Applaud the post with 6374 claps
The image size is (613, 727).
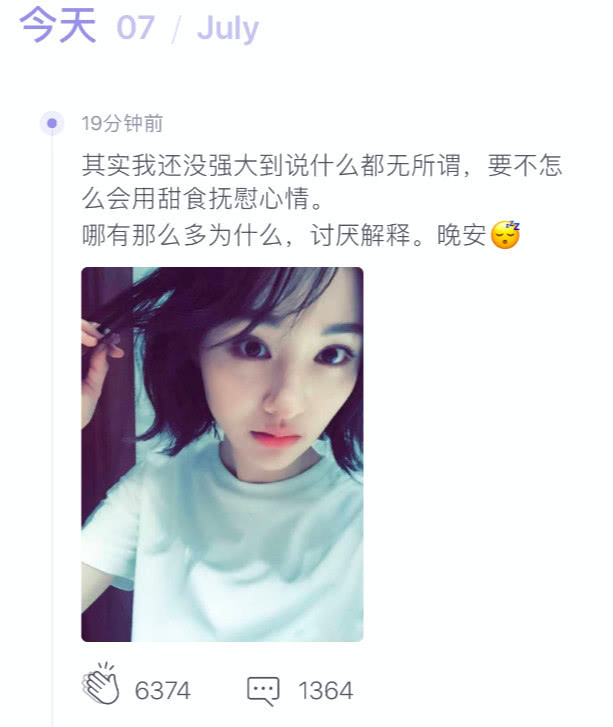point(100,689)
